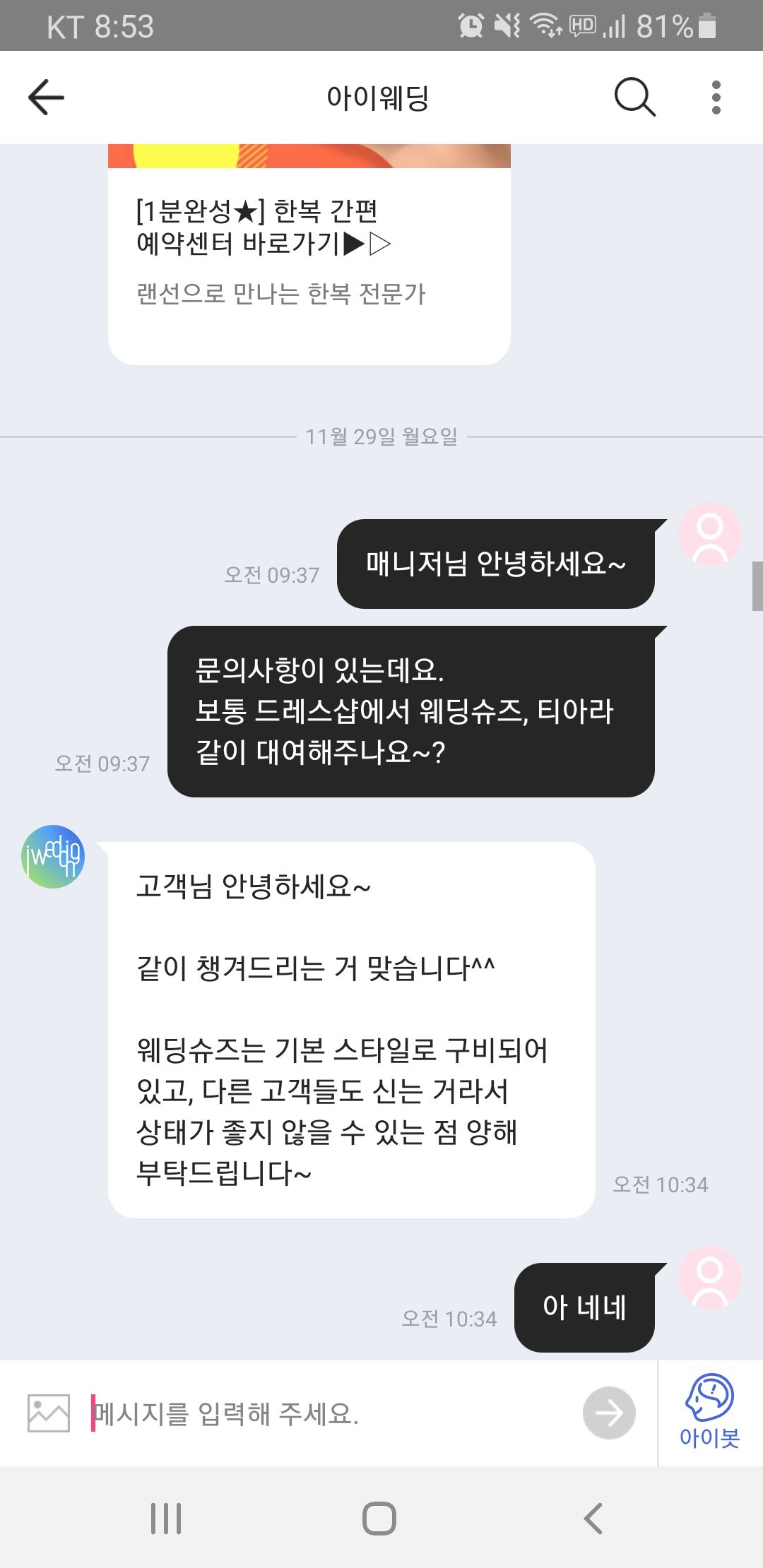Focus the 메시지를 입력해 주세요 field
The height and width of the screenshot is (1568, 763).
(x=332, y=1413)
